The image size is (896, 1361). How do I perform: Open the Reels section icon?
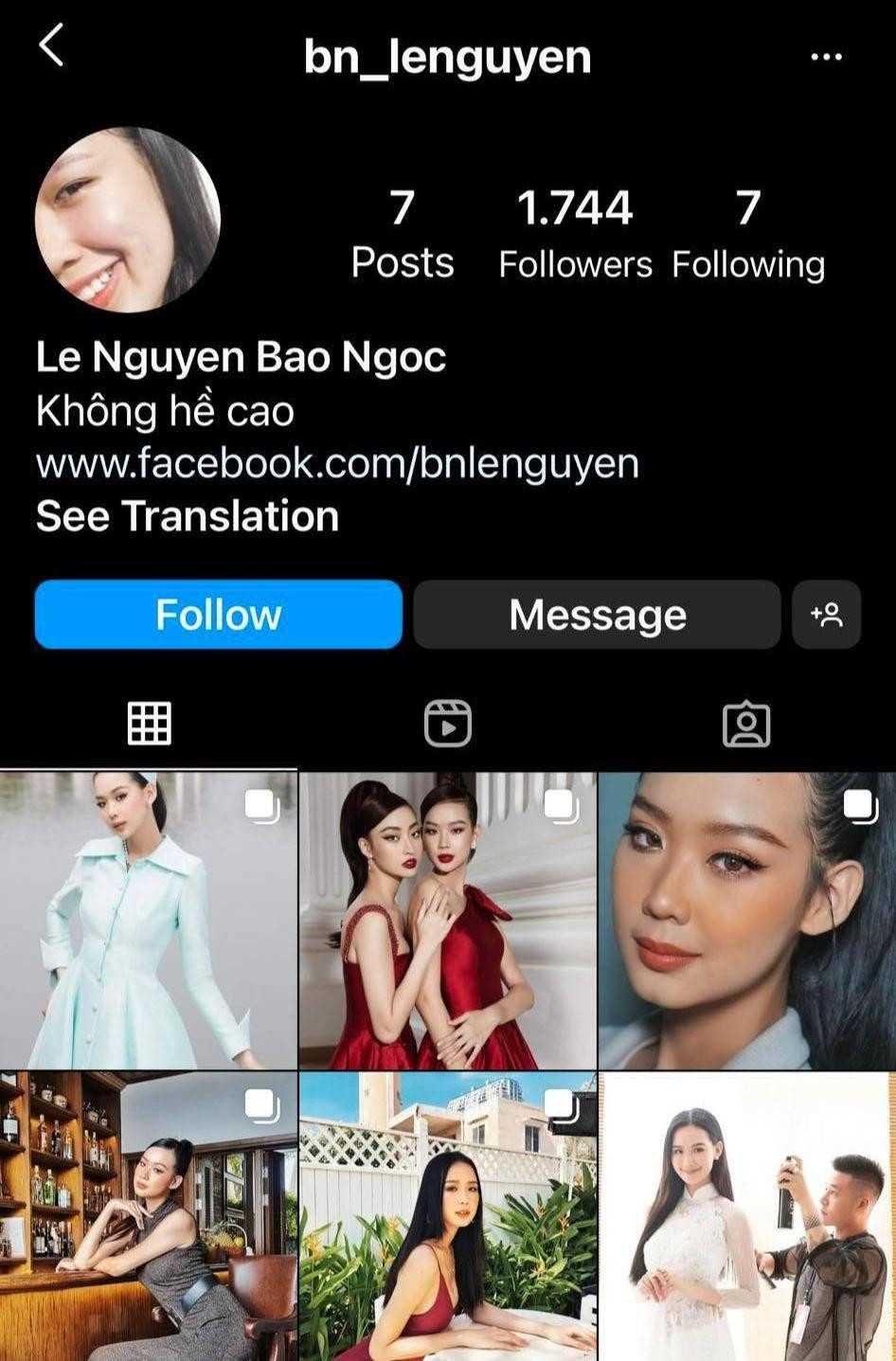coord(447,722)
